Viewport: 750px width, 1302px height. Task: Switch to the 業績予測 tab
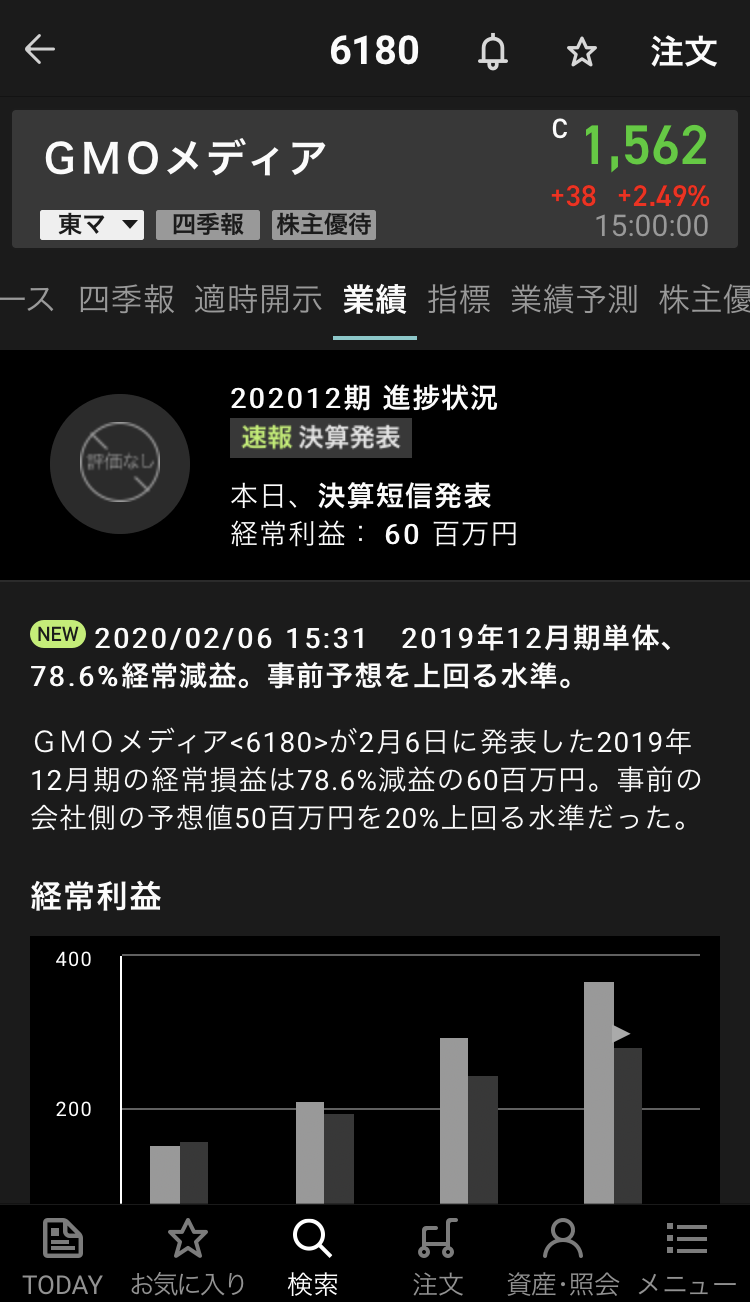tap(574, 299)
